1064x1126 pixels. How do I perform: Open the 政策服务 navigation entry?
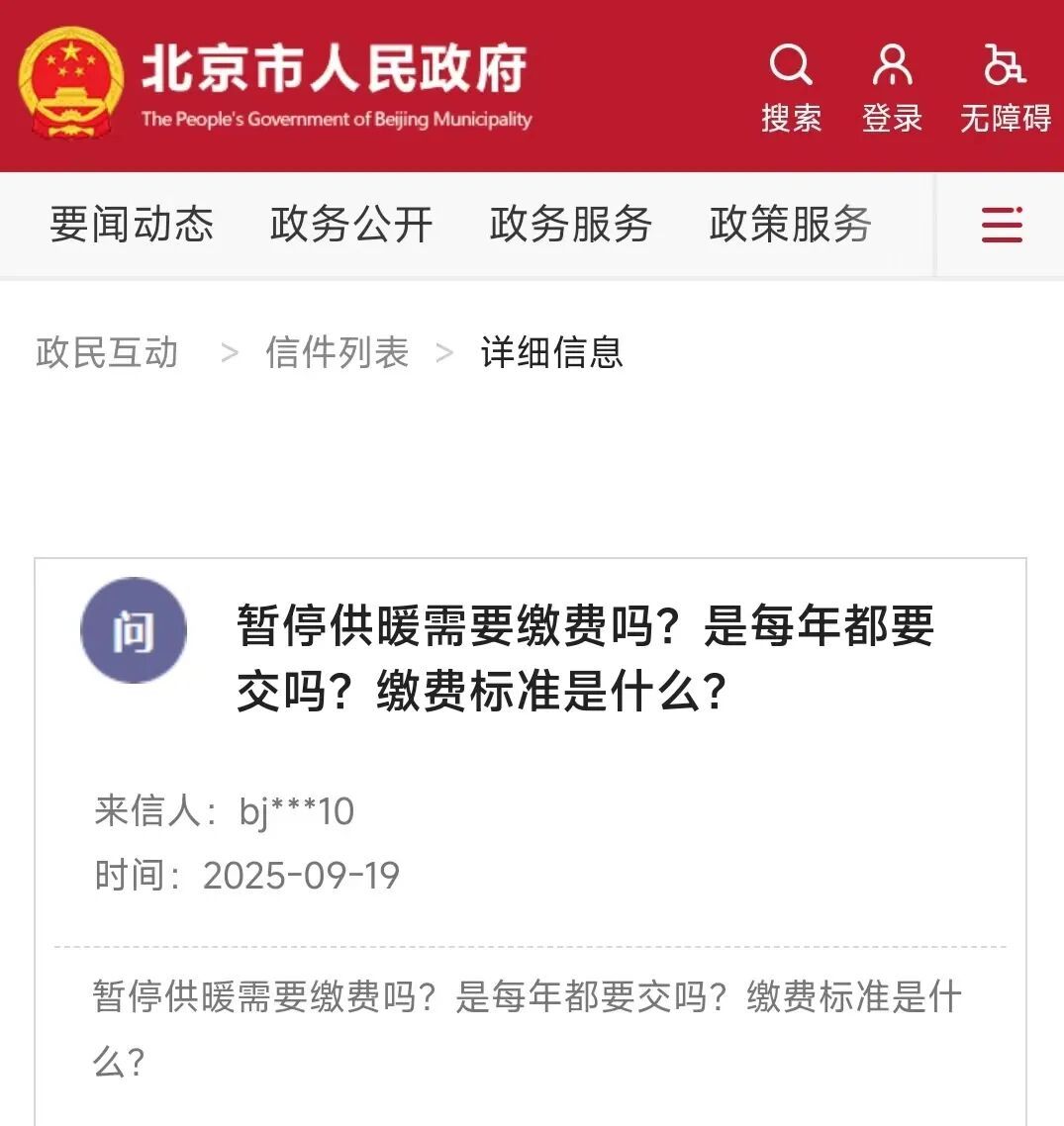[788, 225]
